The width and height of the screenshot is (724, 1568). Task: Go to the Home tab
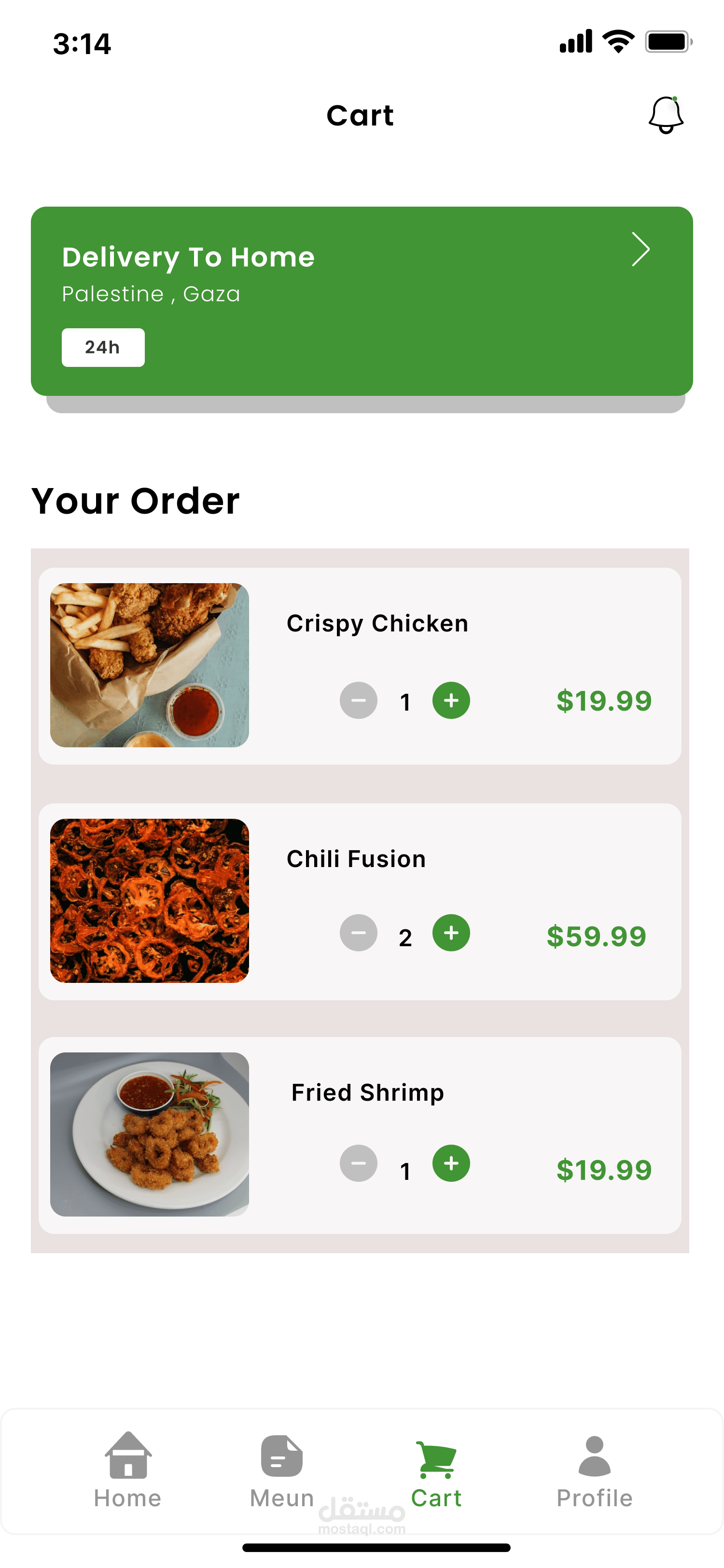[x=128, y=1470]
